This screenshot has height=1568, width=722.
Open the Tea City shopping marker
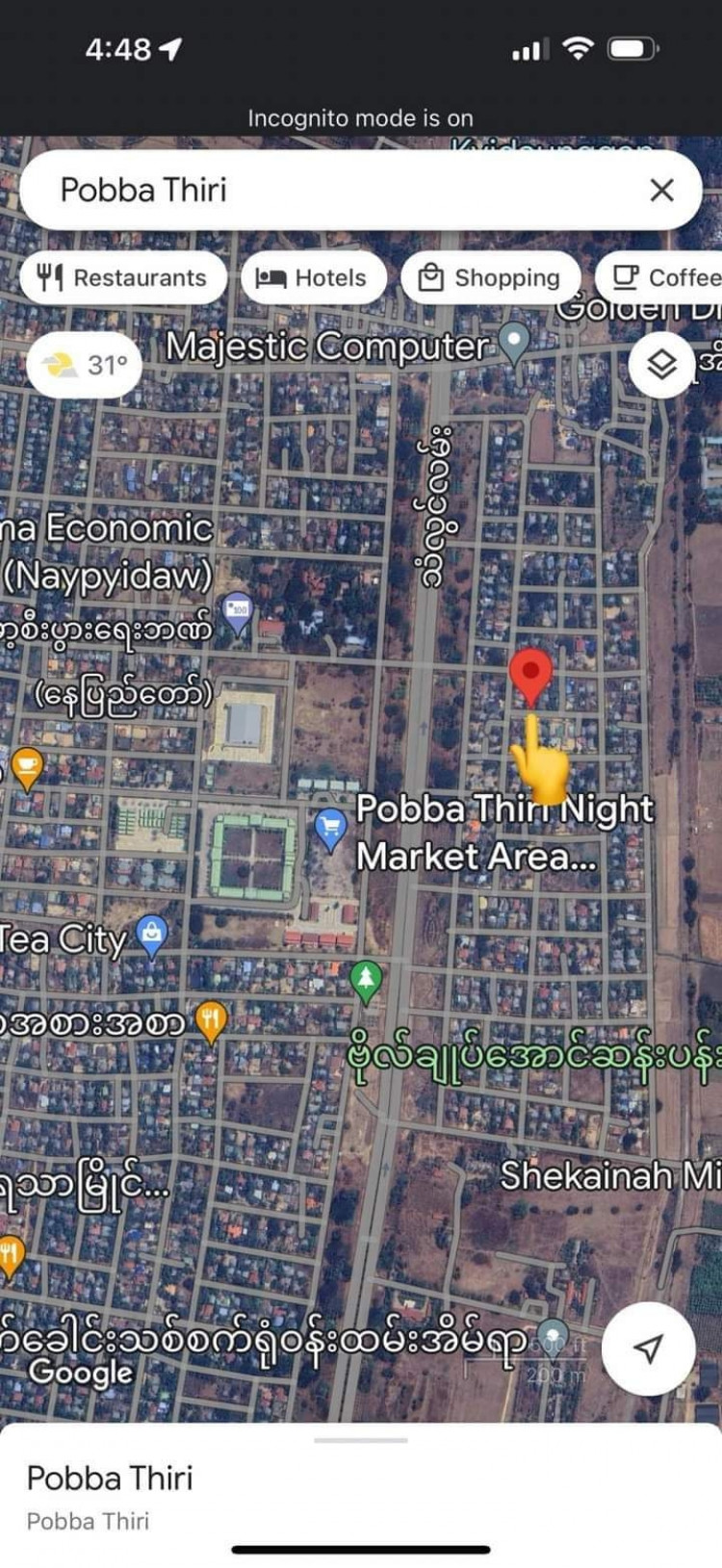tap(152, 935)
